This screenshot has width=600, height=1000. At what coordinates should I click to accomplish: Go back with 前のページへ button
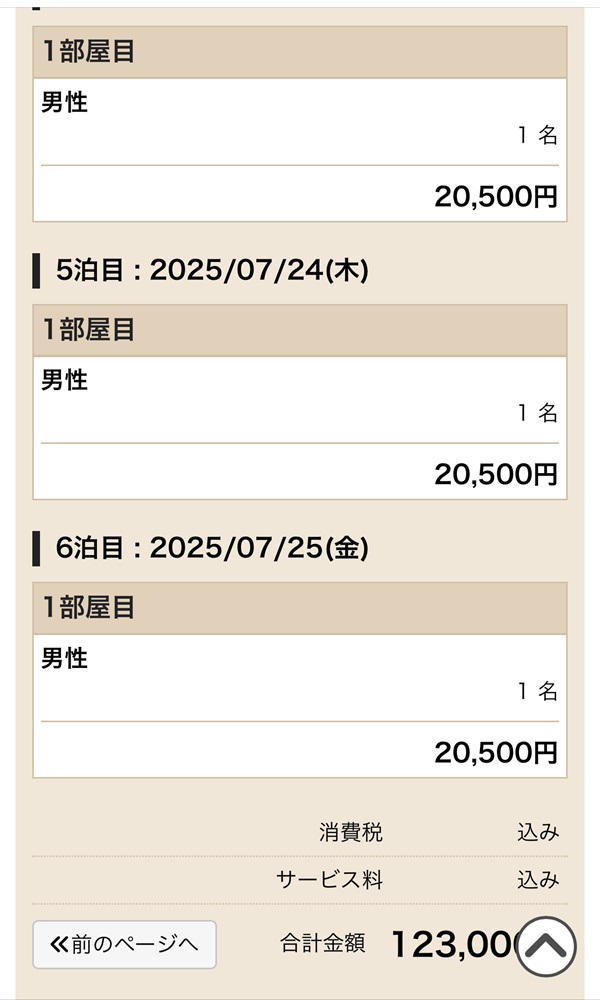124,945
